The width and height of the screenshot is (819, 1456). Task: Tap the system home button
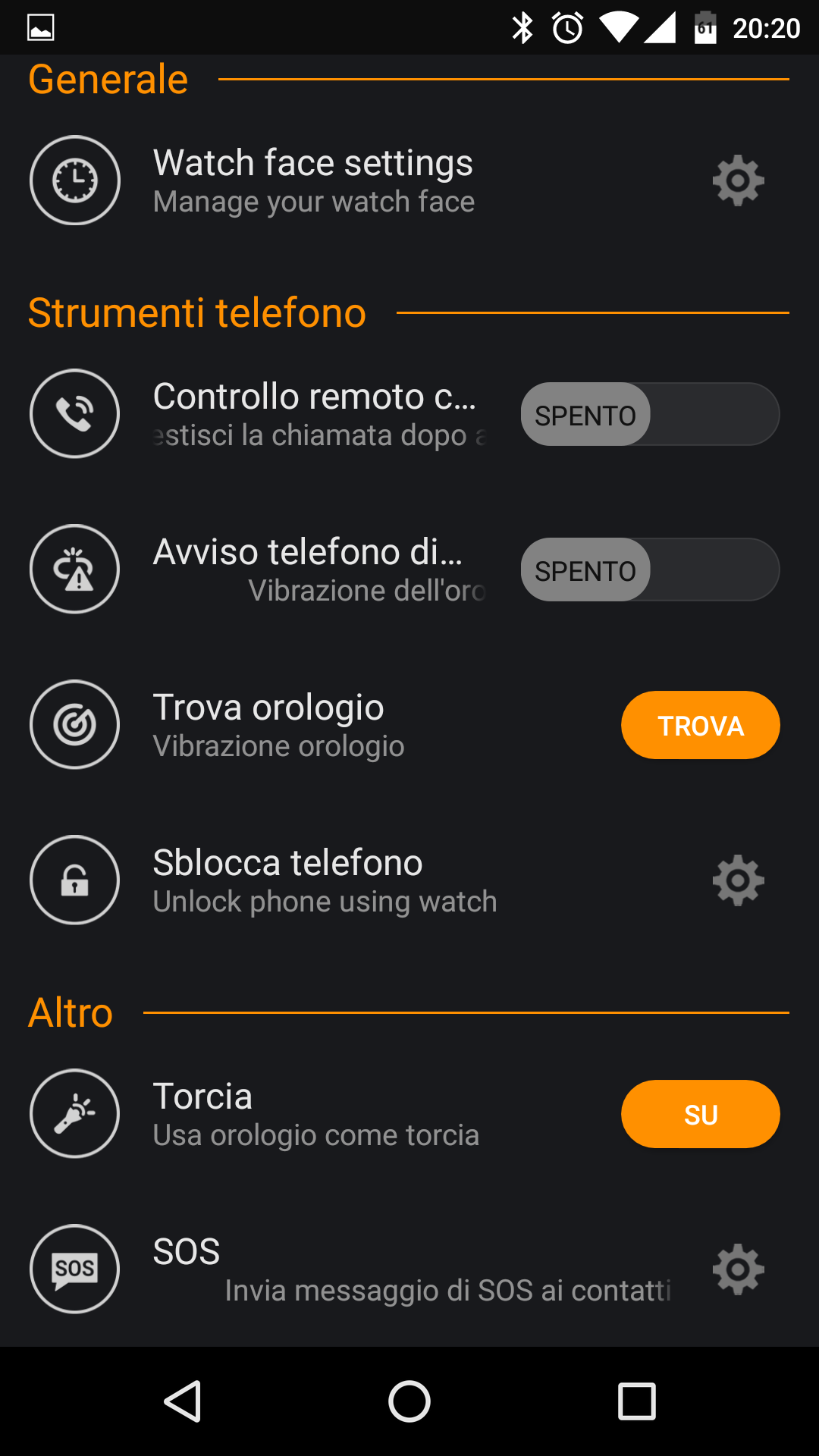coord(409,1401)
